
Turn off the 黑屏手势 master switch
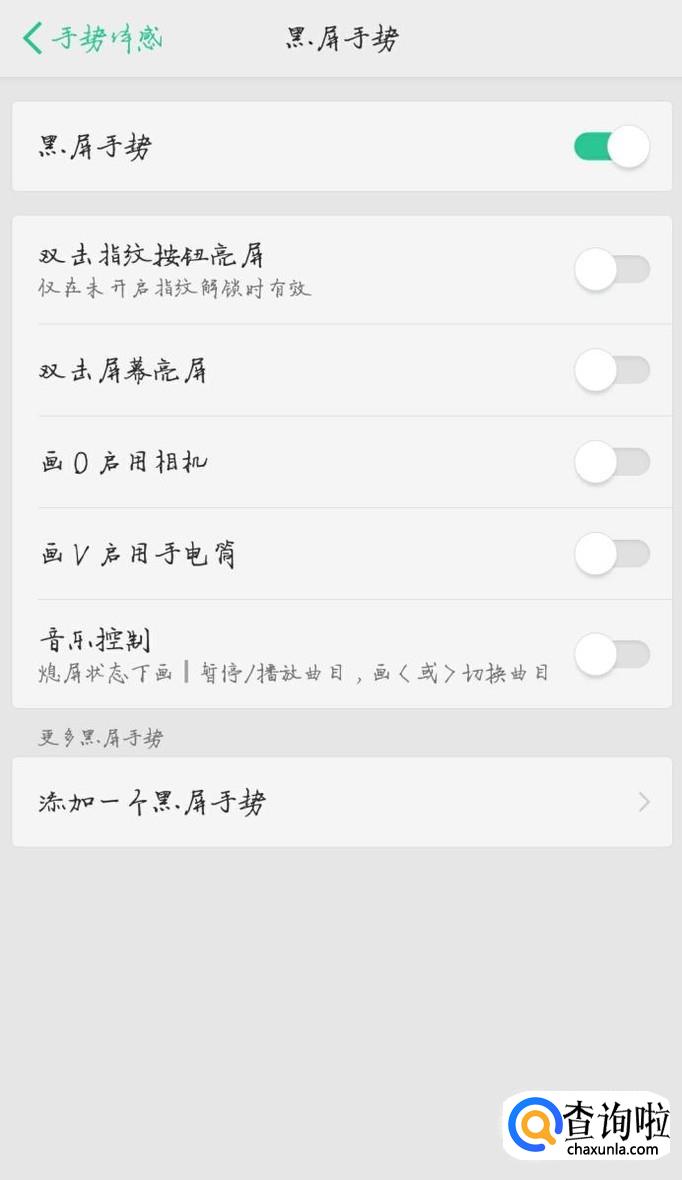611,147
